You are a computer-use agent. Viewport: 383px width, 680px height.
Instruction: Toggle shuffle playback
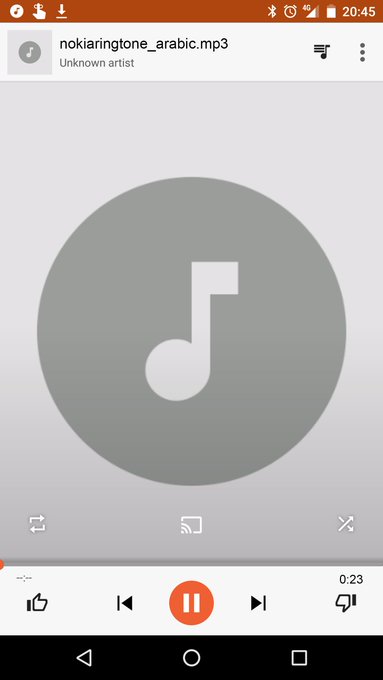[346, 524]
